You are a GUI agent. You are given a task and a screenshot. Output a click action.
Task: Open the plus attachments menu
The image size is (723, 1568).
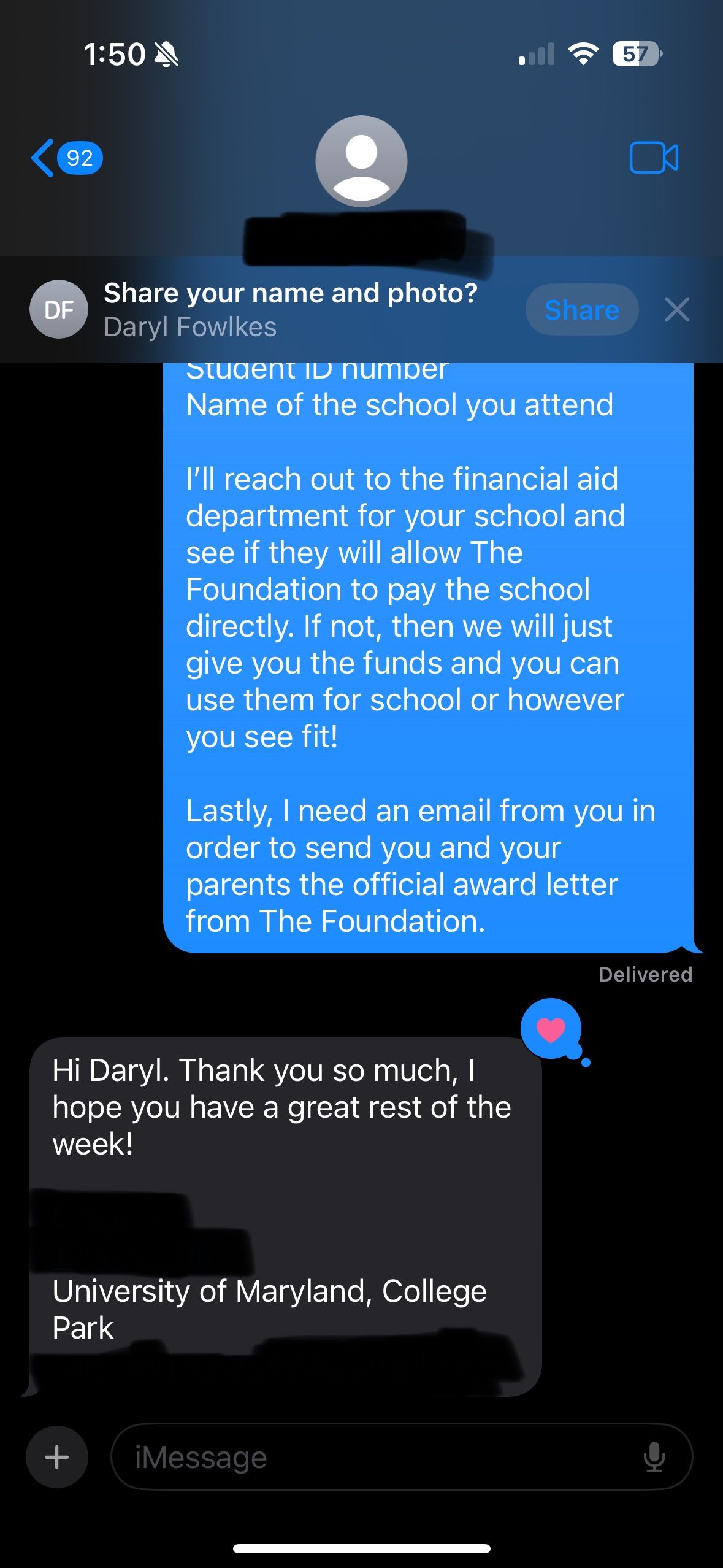coord(57,1457)
